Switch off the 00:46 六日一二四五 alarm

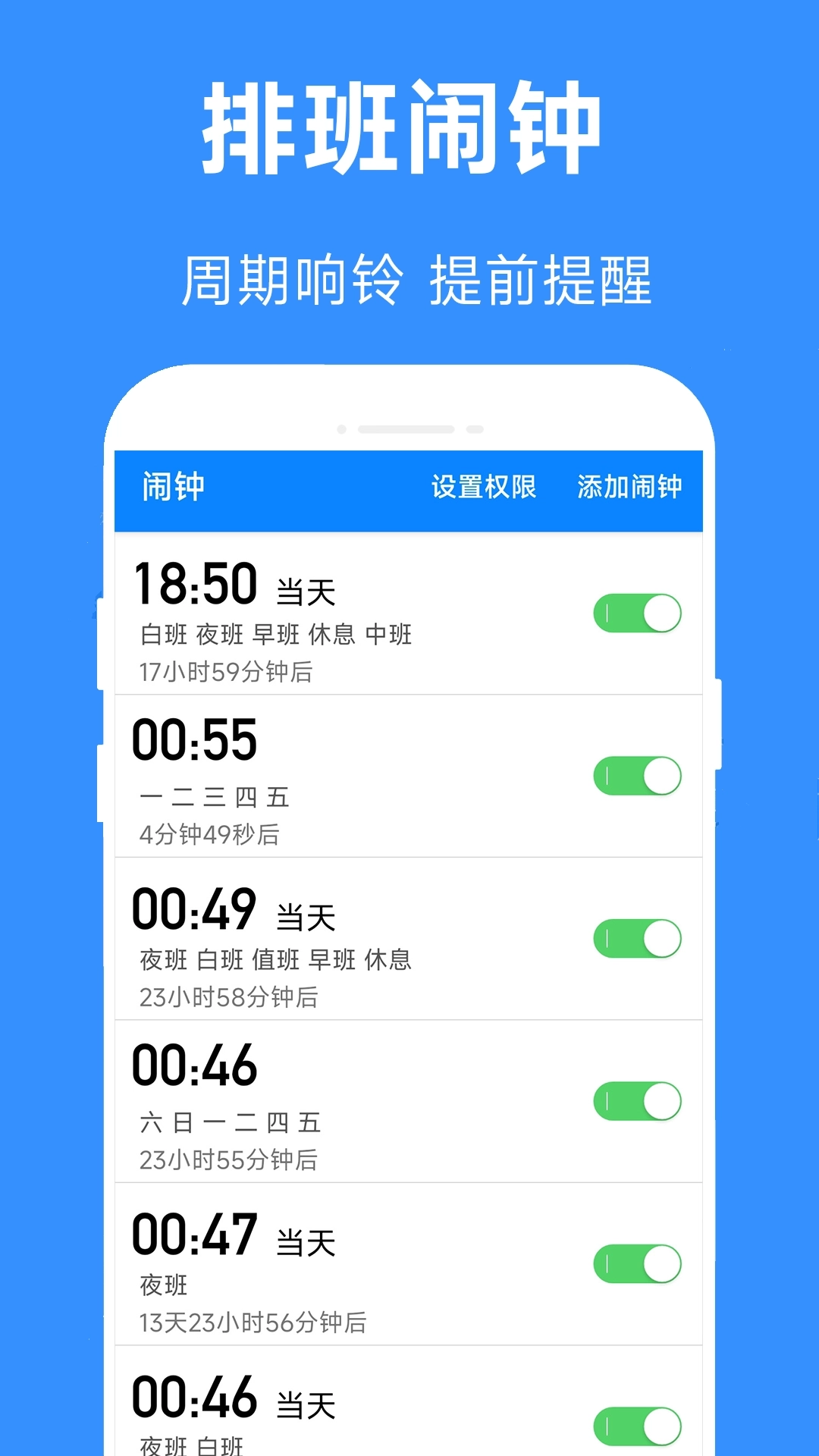tap(639, 1101)
